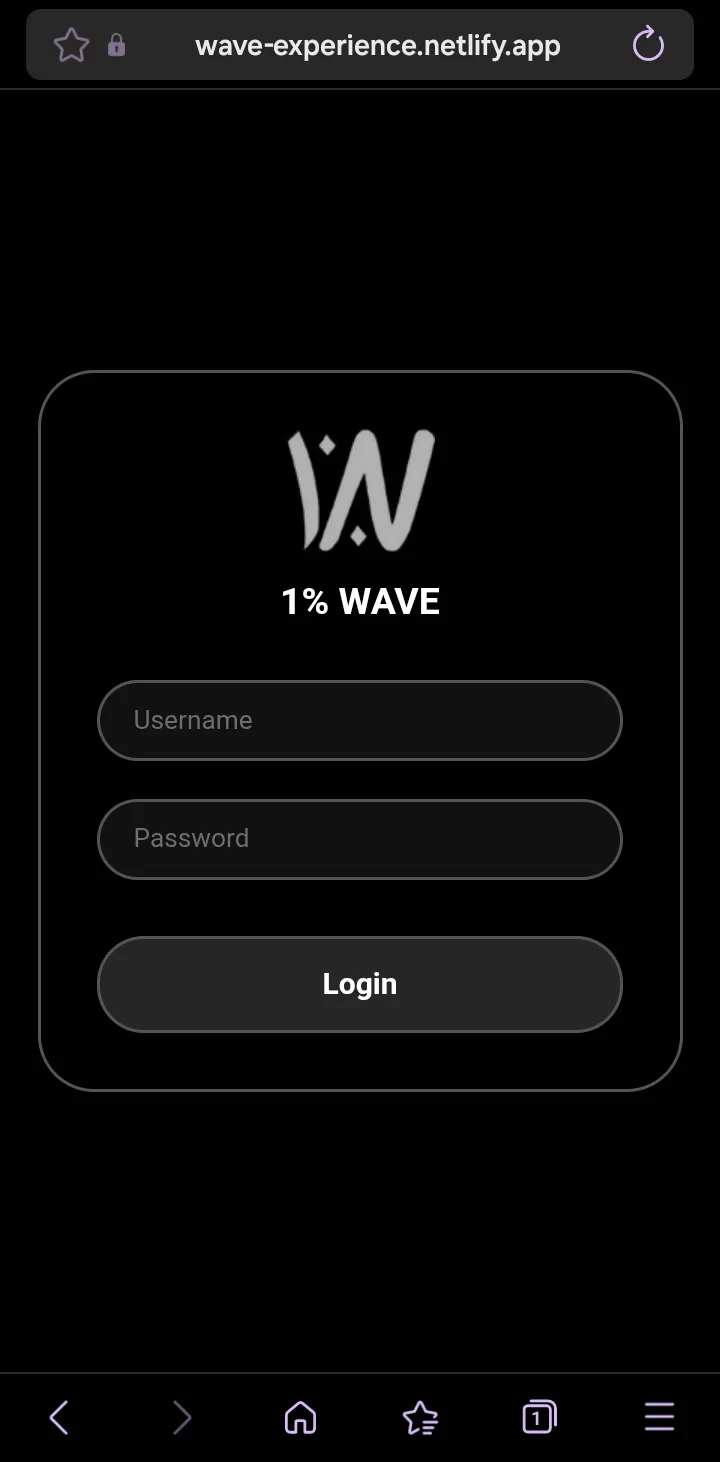Go back to the previous page
The width and height of the screenshot is (720, 1462).
[x=59, y=1417]
